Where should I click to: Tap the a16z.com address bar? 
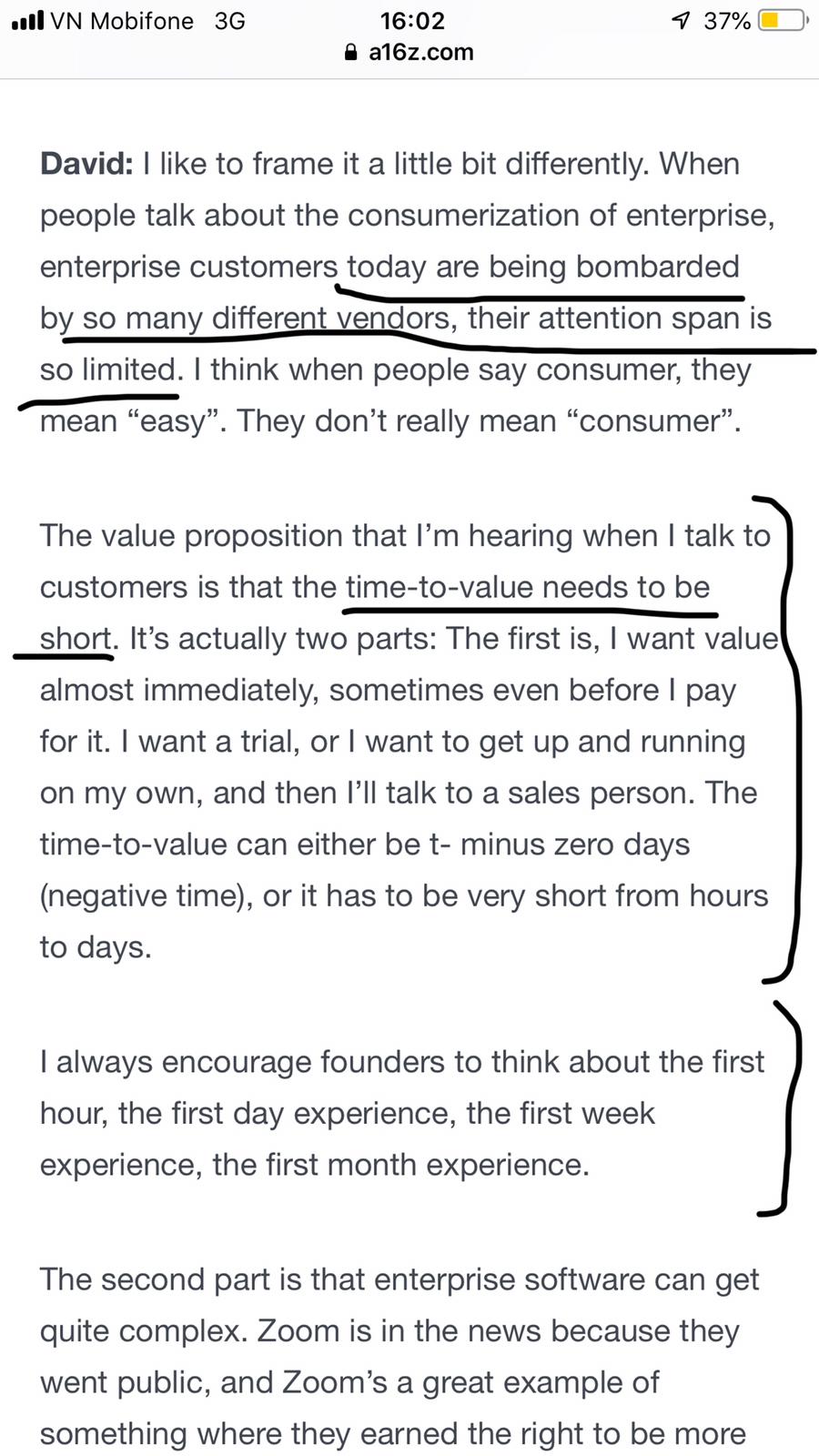410,52
